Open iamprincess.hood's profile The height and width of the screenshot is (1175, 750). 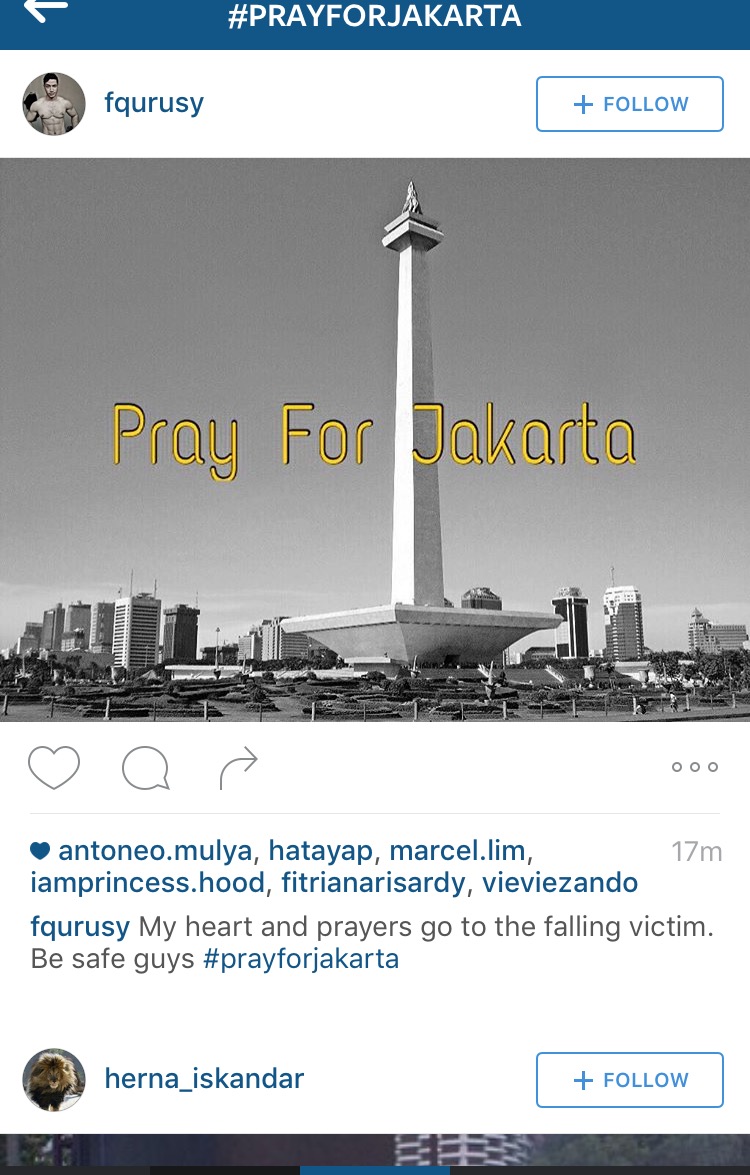[x=148, y=884]
